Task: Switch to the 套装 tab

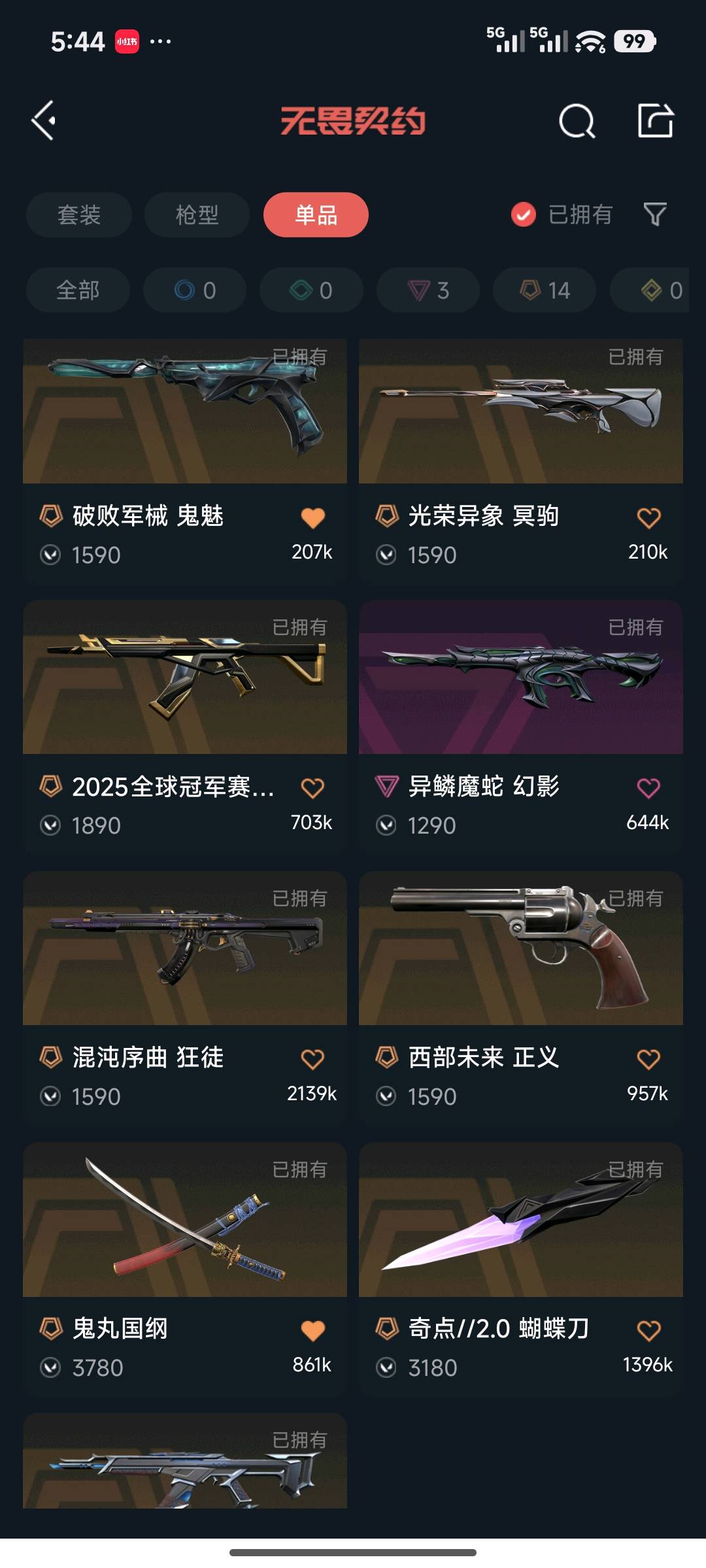Action: point(79,215)
